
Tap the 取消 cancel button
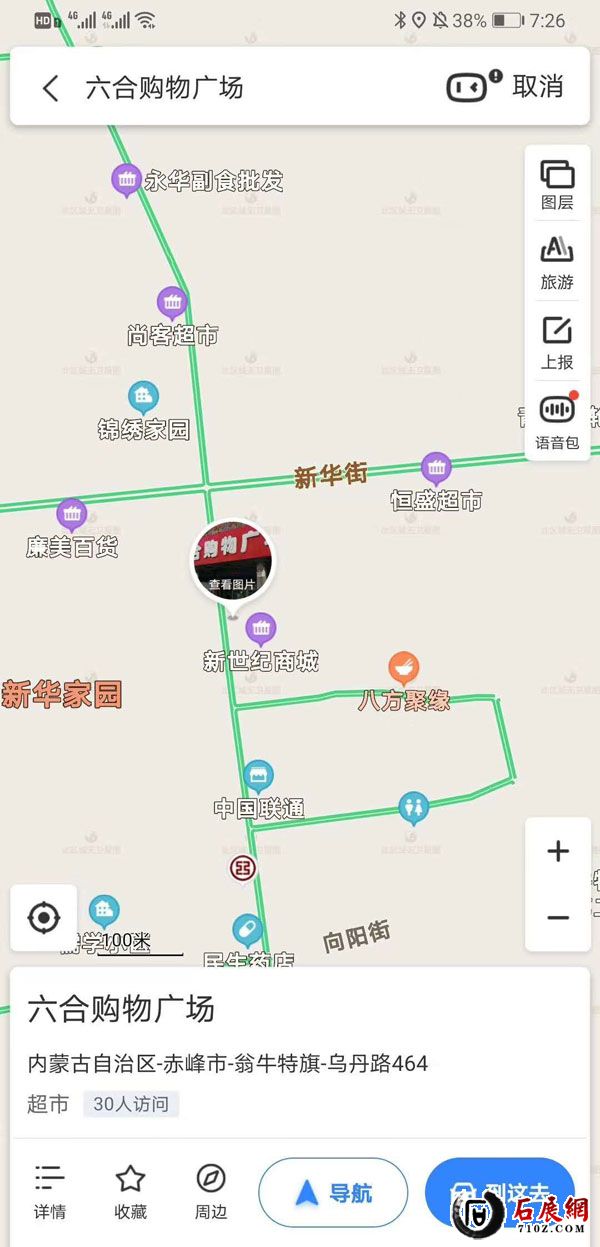click(x=538, y=87)
